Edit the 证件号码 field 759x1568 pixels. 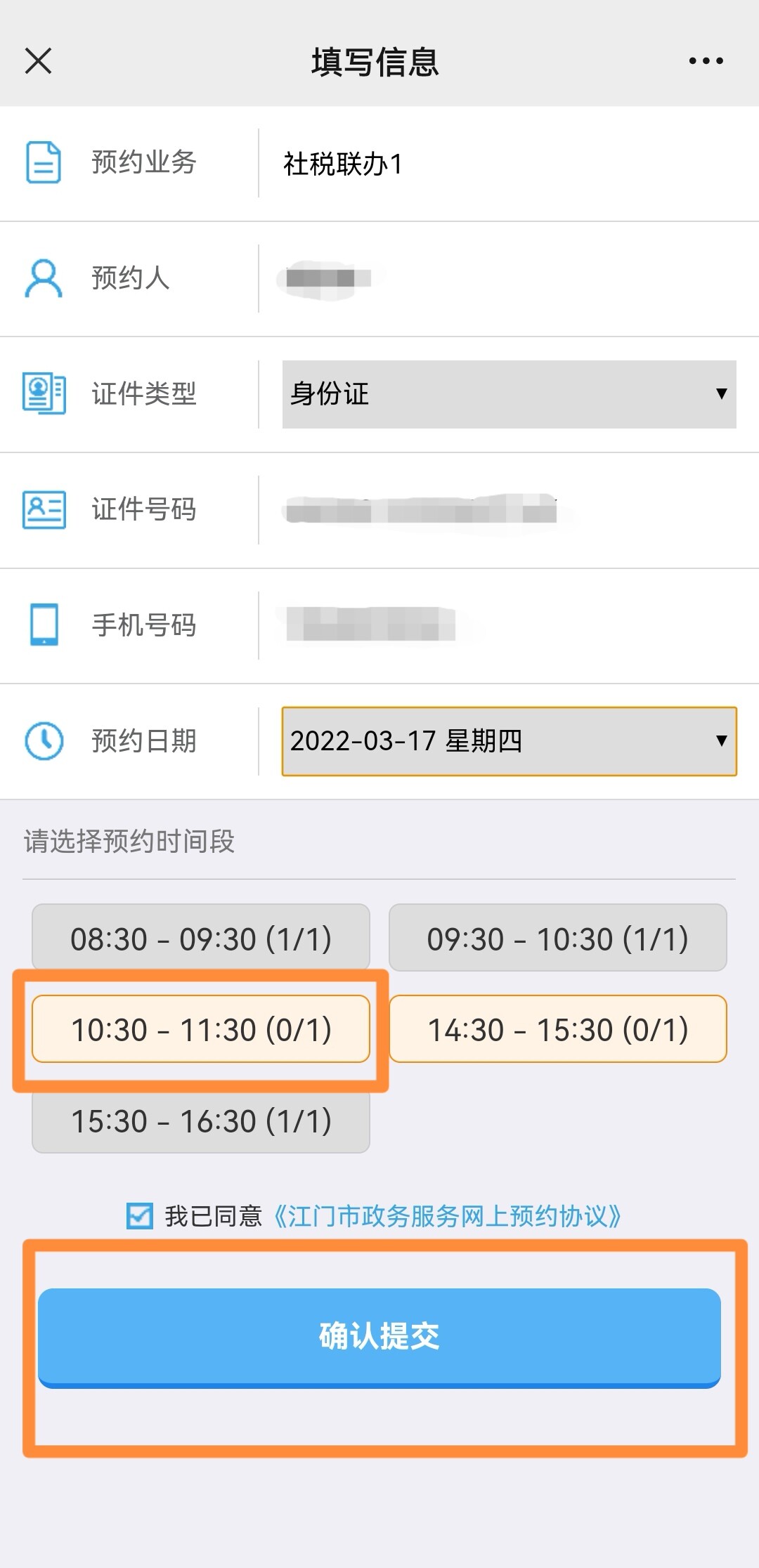(509, 511)
